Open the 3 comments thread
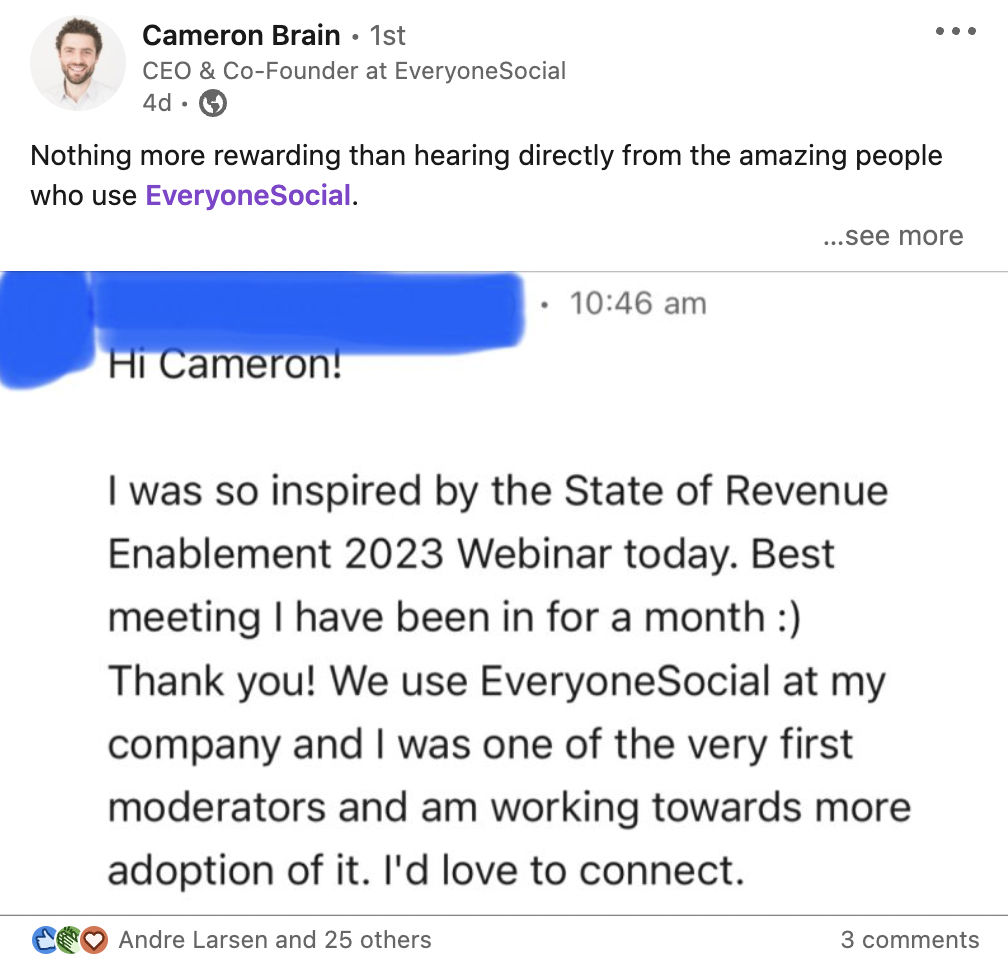 909,940
